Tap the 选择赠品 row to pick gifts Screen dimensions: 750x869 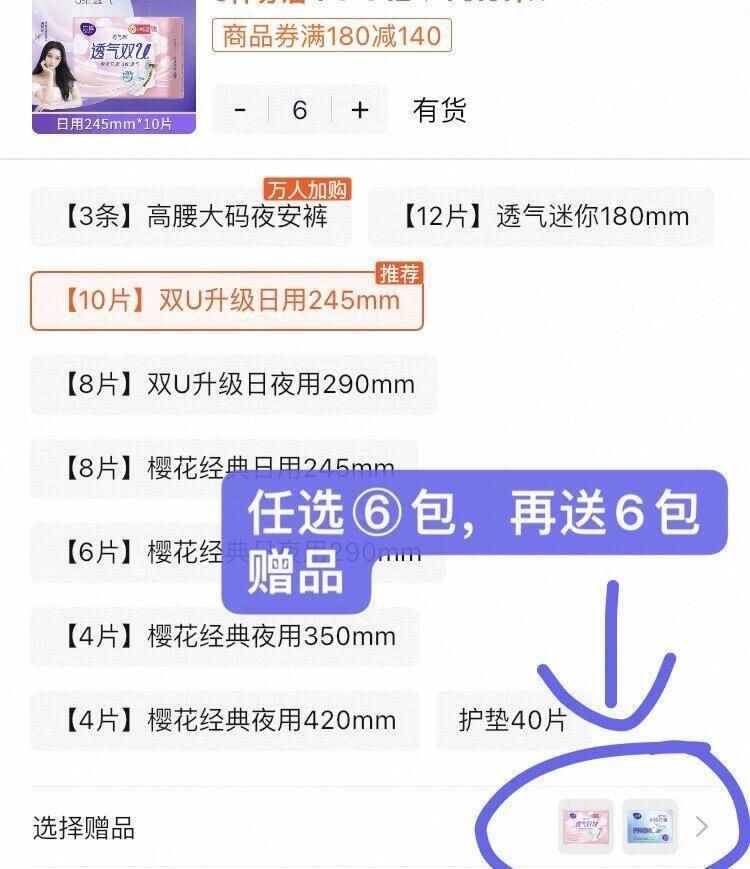[82, 827]
